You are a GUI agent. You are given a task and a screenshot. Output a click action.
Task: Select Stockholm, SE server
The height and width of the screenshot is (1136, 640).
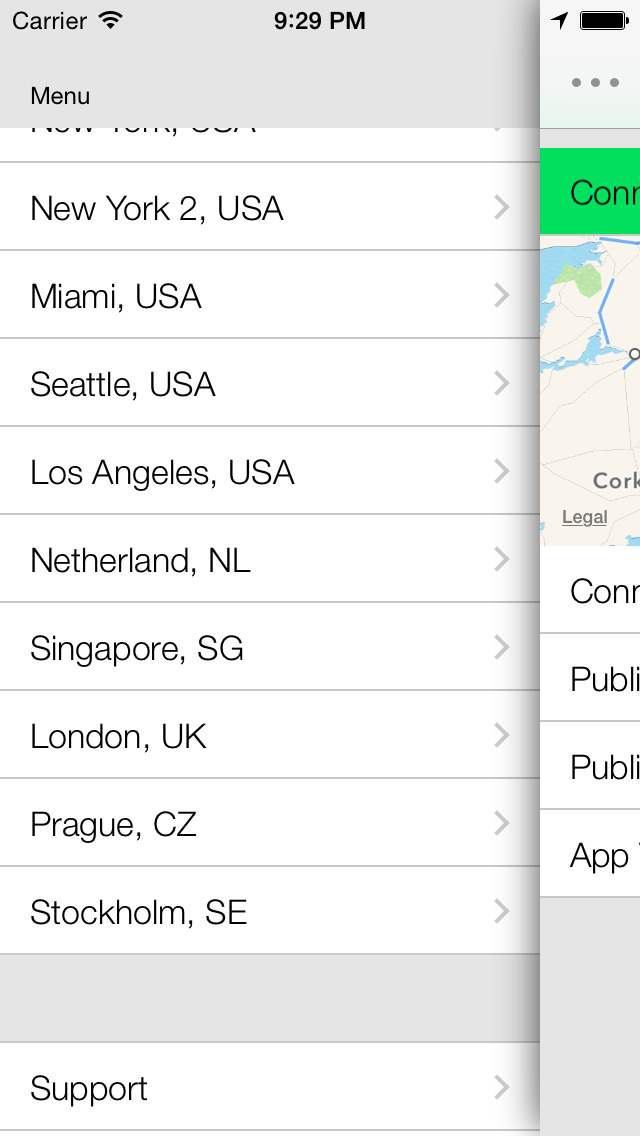tap(268, 912)
